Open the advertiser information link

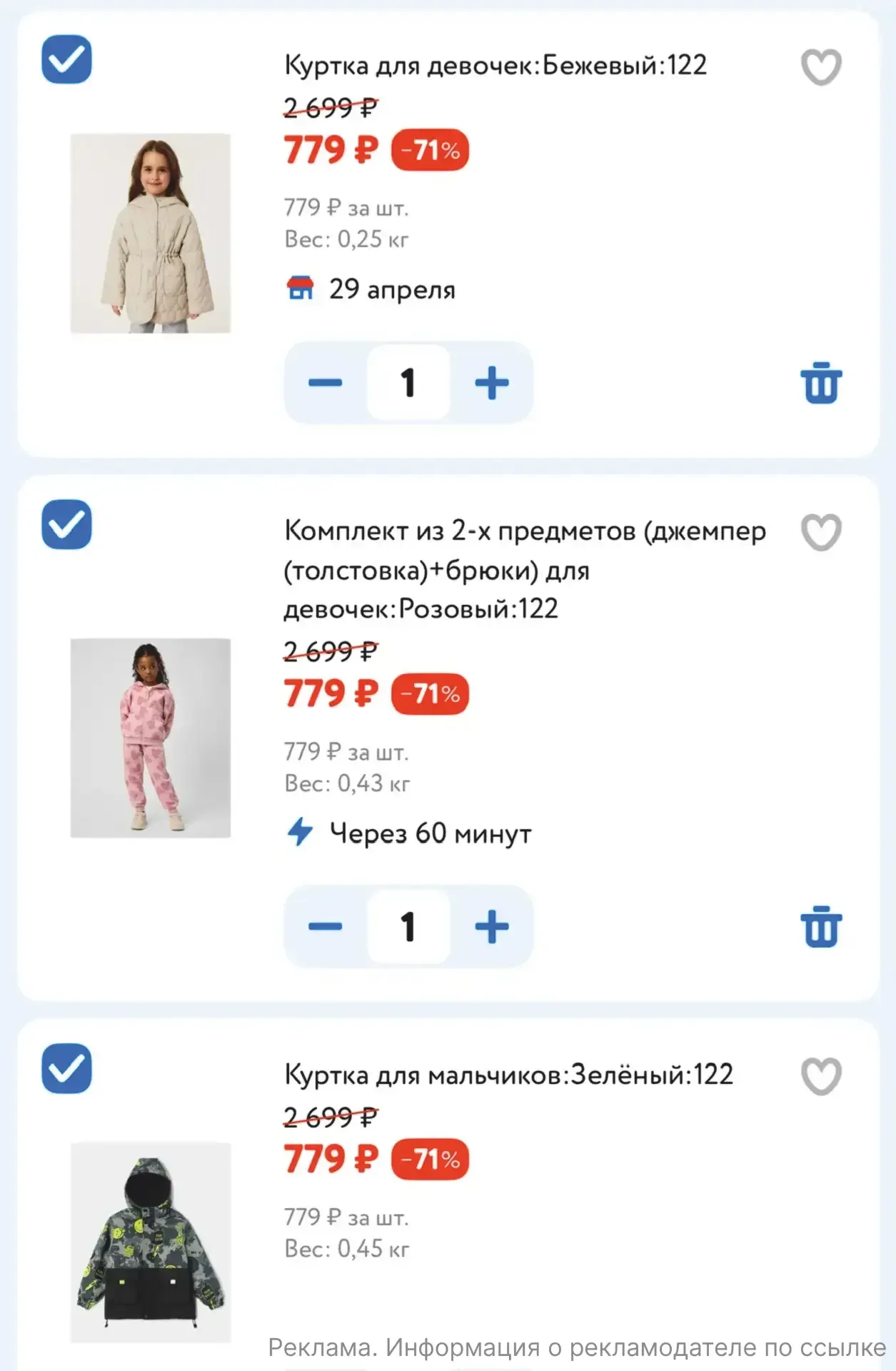coord(577,1347)
